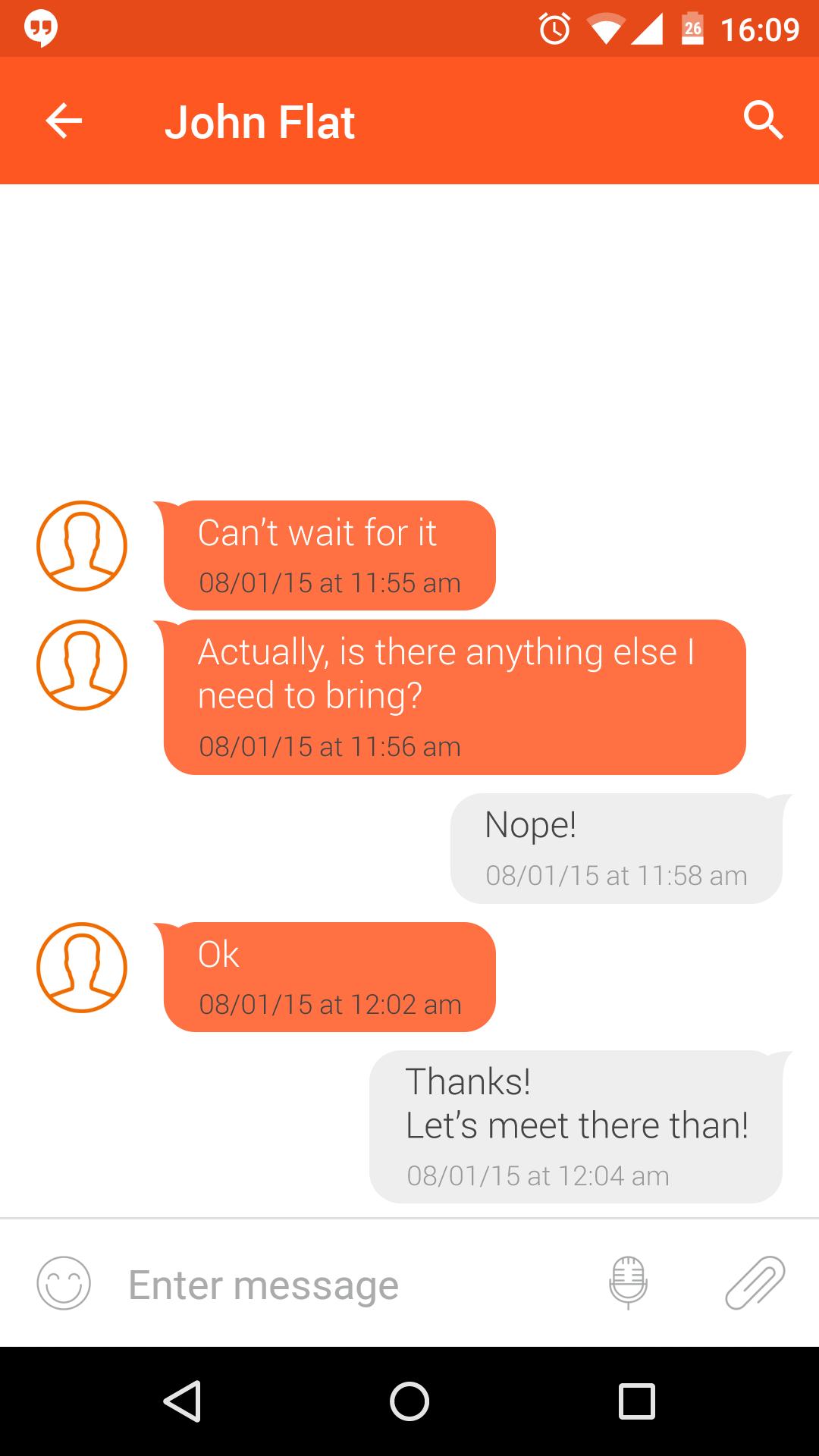Attach a file with the paperclip
Image resolution: width=819 pixels, height=1456 pixels.
click(755, 1282)
